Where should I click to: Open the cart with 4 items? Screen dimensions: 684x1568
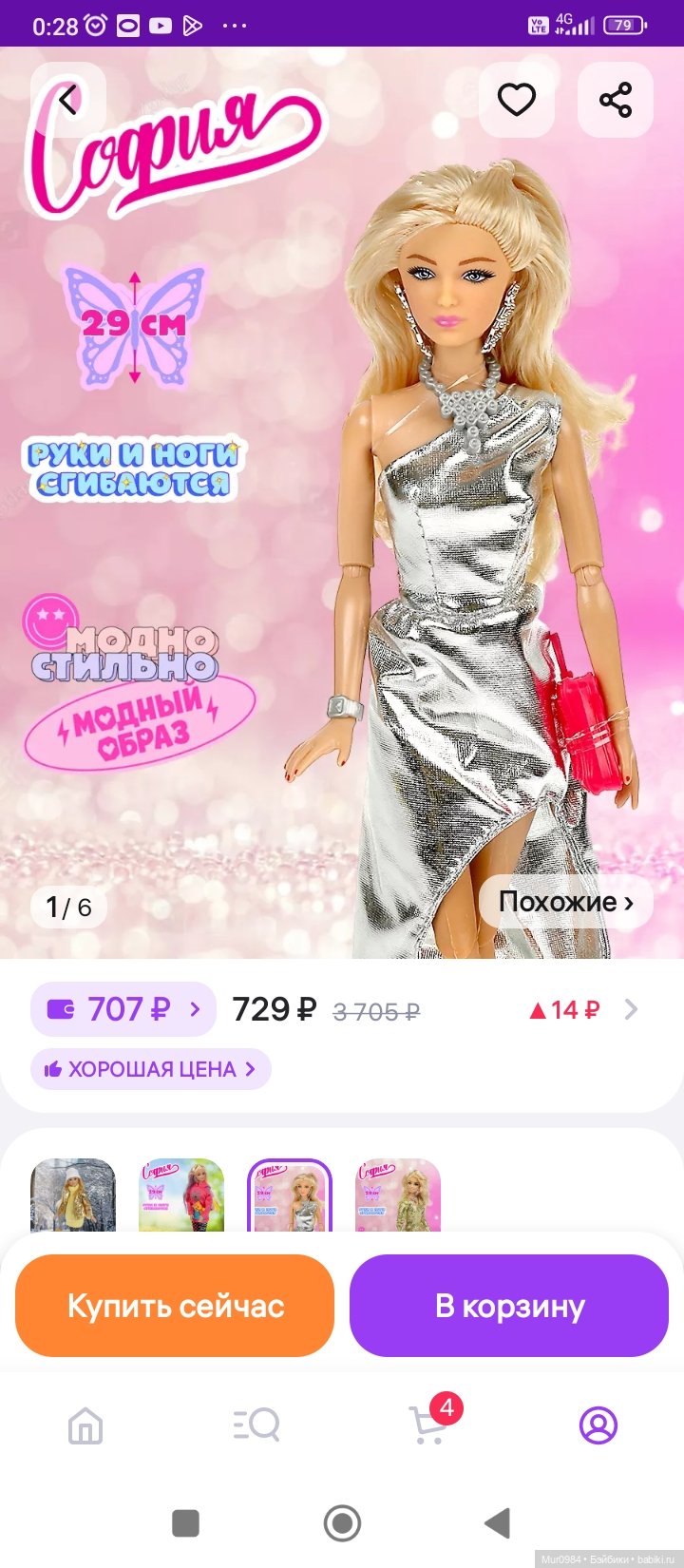tap(427, 1425)
